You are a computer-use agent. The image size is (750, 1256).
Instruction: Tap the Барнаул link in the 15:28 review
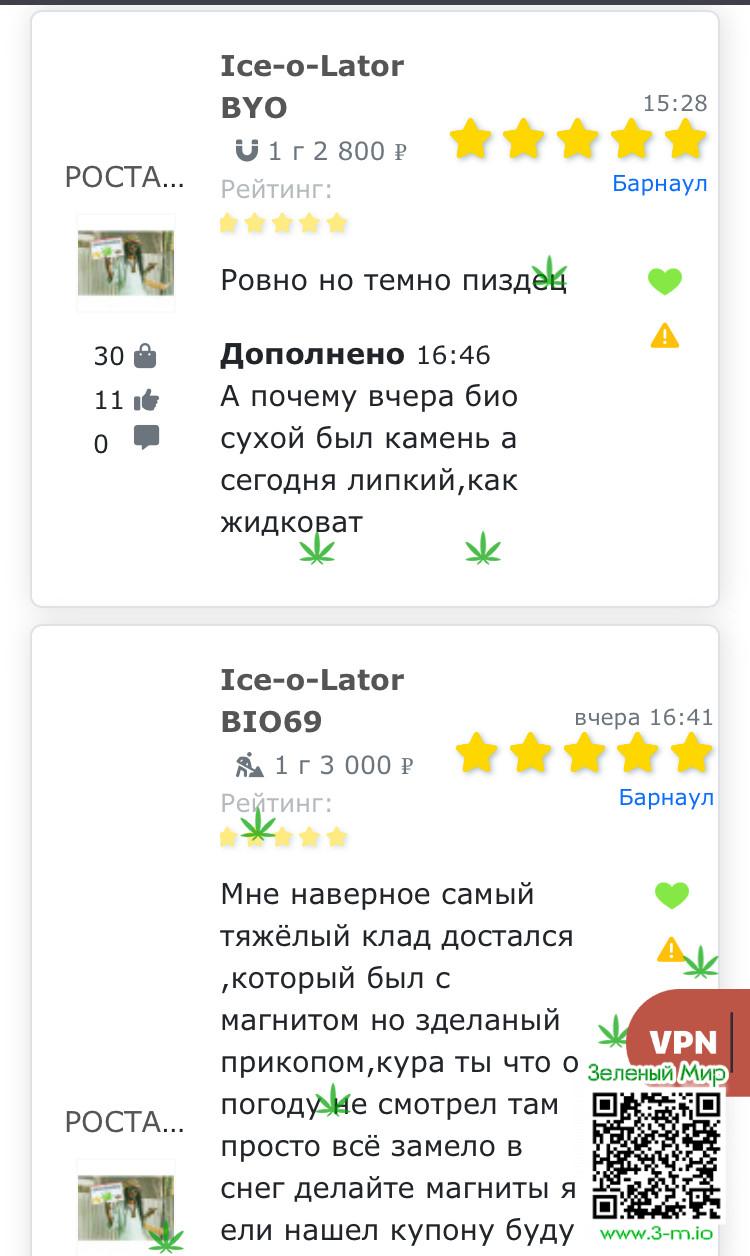click(x=659, y=184)
